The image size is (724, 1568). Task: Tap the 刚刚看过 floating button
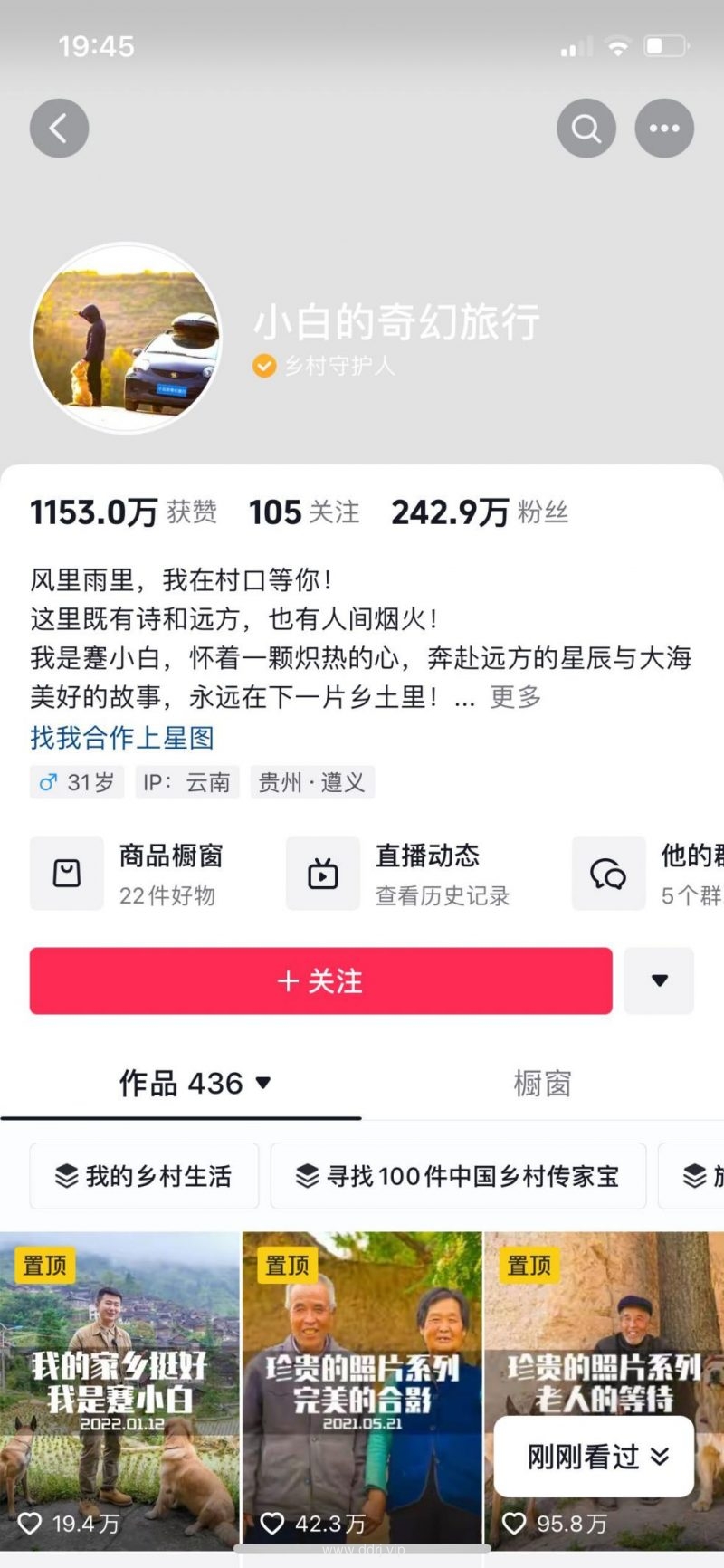[x=595, y=1457]
